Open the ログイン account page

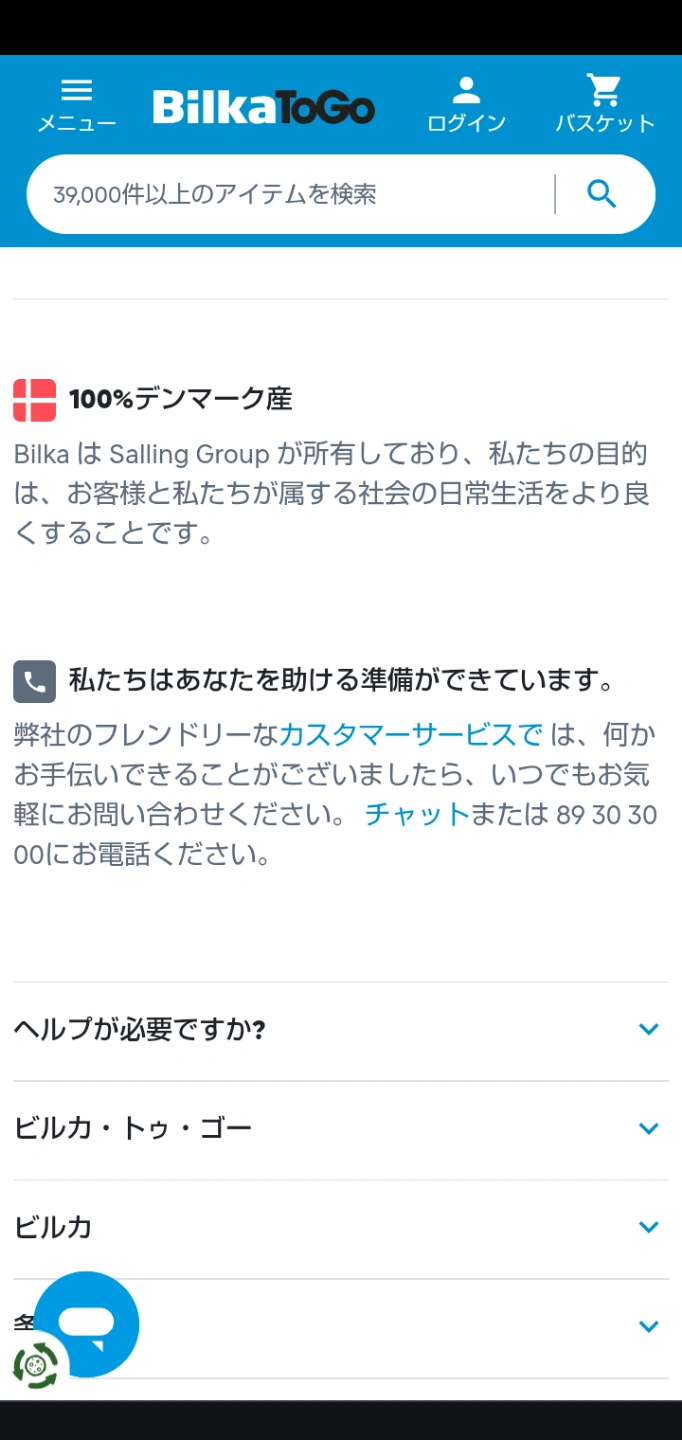466,105
